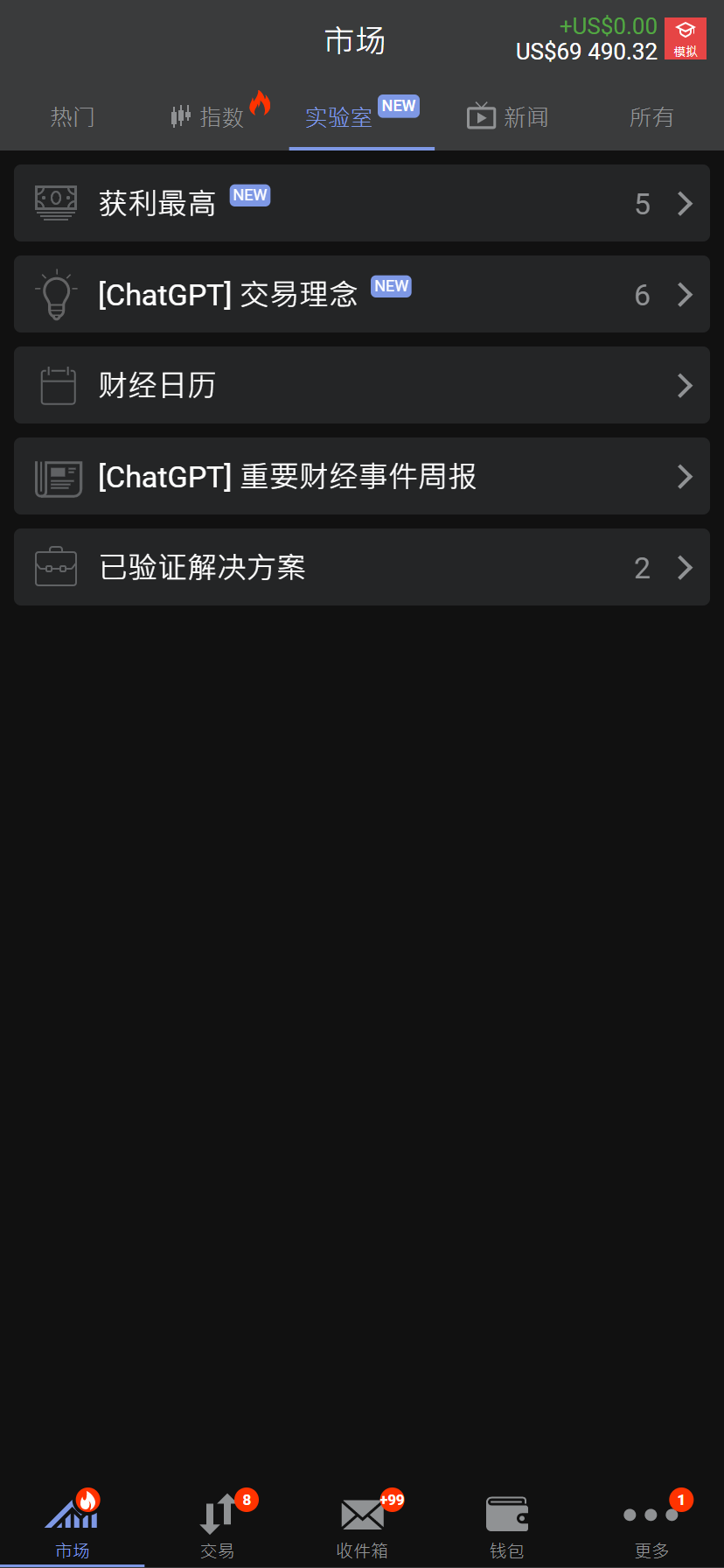Open 钱包 in bottom navigation

point(507,1527)
